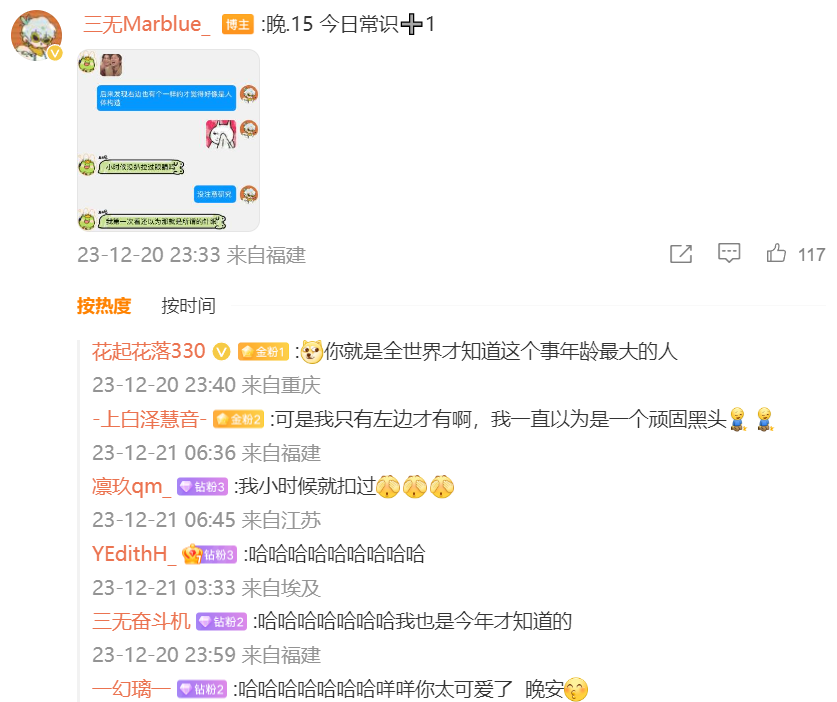Viewport: 837px width, 702px height.
Task: Open 三无Marblue_ profile avatar
Action: pyautogui.click(x=37, y=37)
